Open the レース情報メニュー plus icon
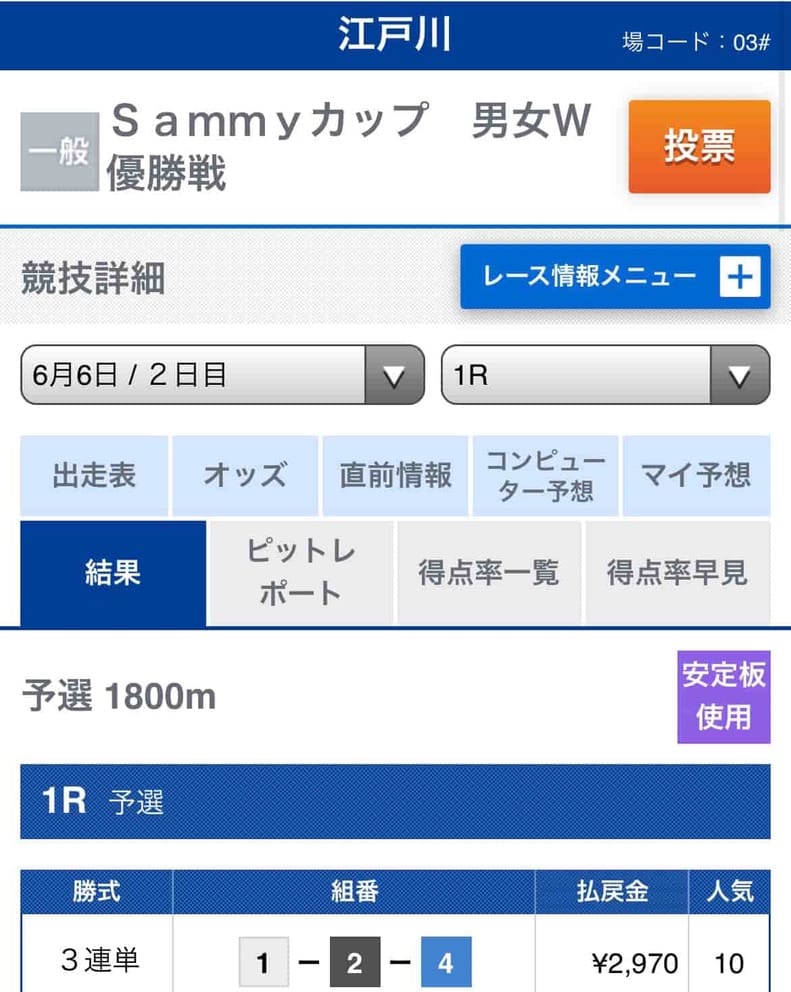791x992 pixels. pyautogui.click(x=741, y=276)
